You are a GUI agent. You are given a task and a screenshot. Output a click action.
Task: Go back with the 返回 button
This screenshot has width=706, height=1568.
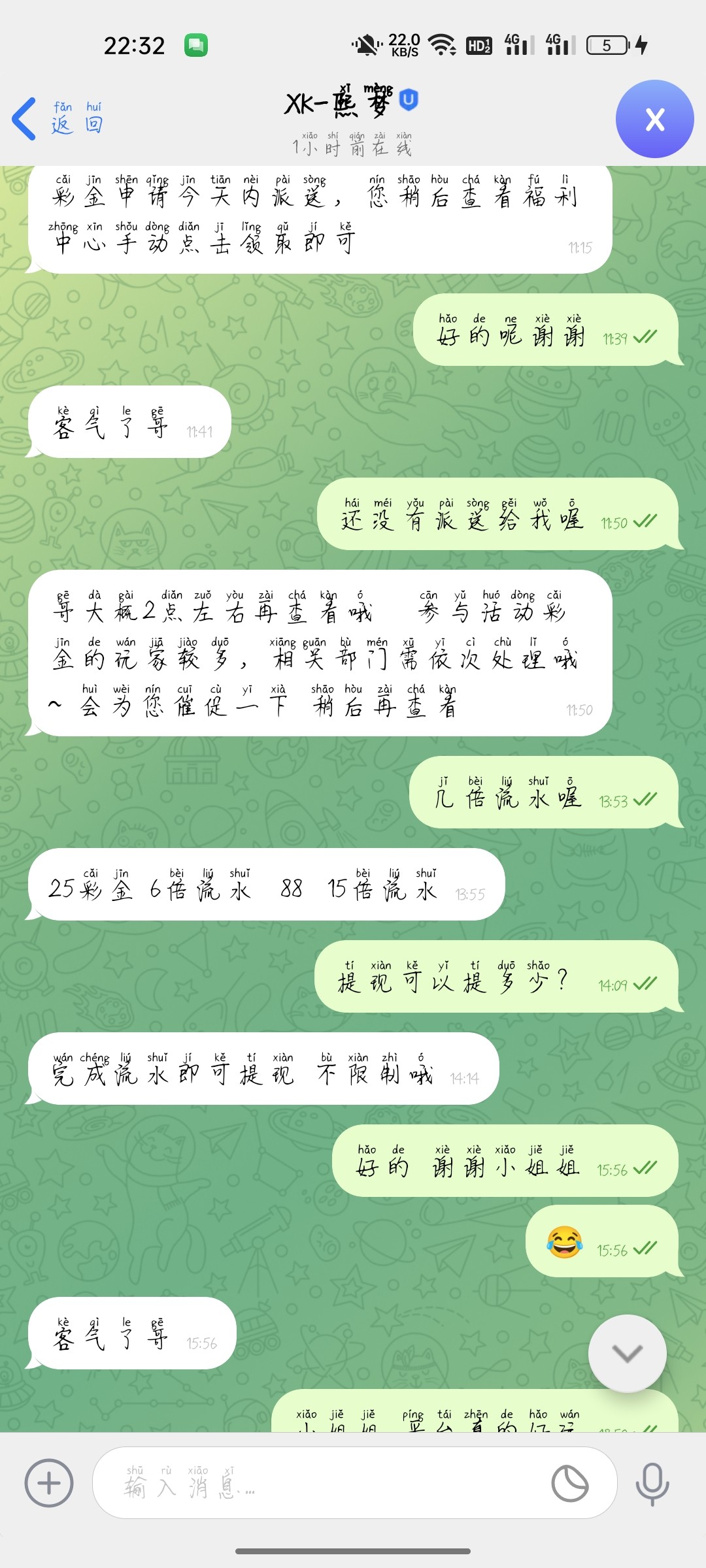tap(58, 119)
